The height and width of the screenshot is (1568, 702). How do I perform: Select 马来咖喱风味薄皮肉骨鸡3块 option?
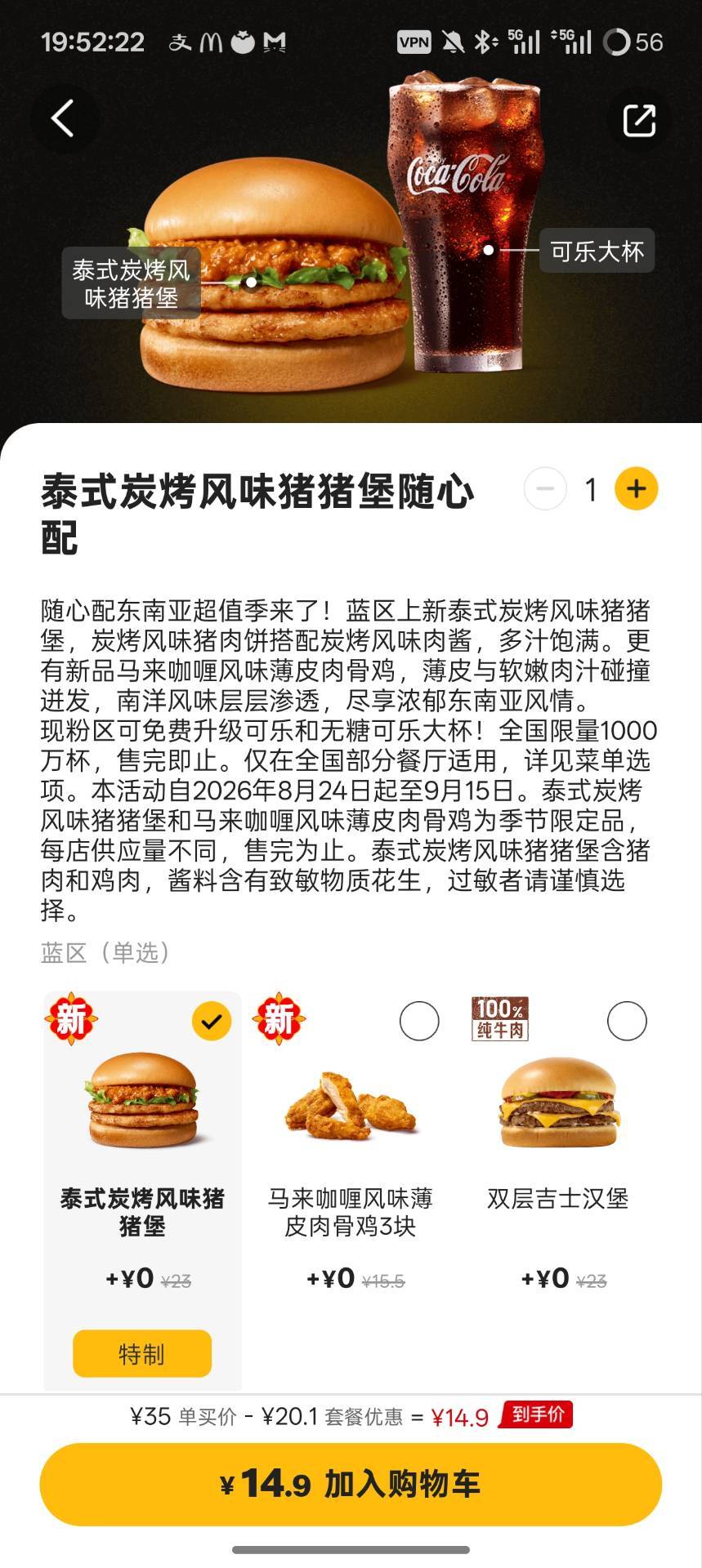click(x=419, y=1021)
